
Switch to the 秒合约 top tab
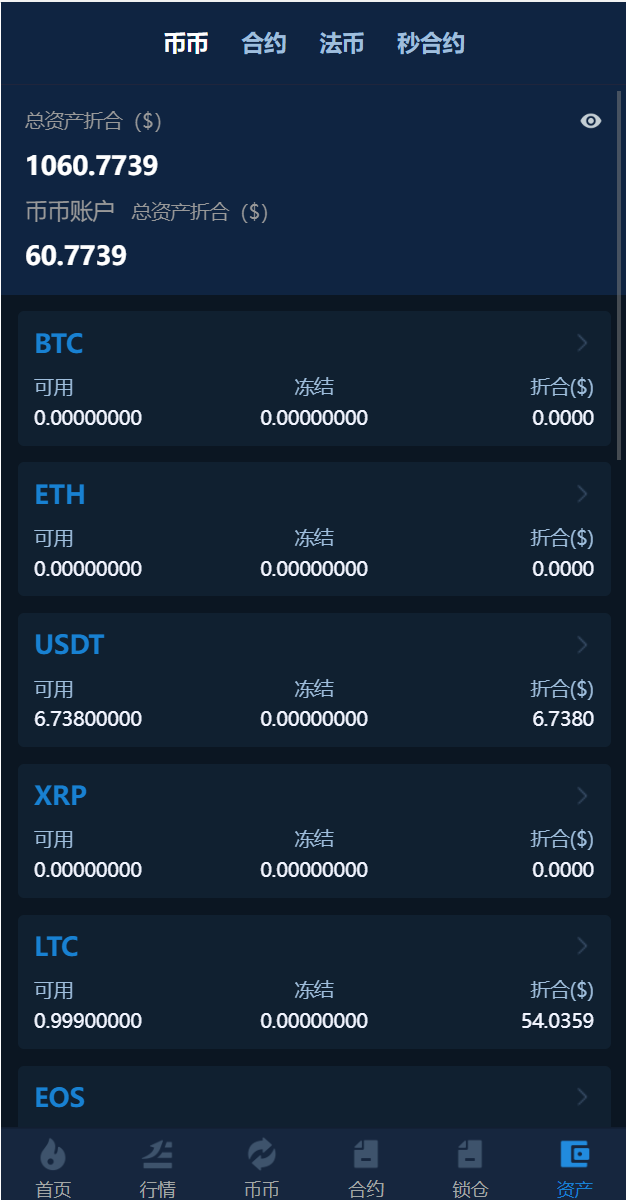pyautogui.click(x=430, y=44)
